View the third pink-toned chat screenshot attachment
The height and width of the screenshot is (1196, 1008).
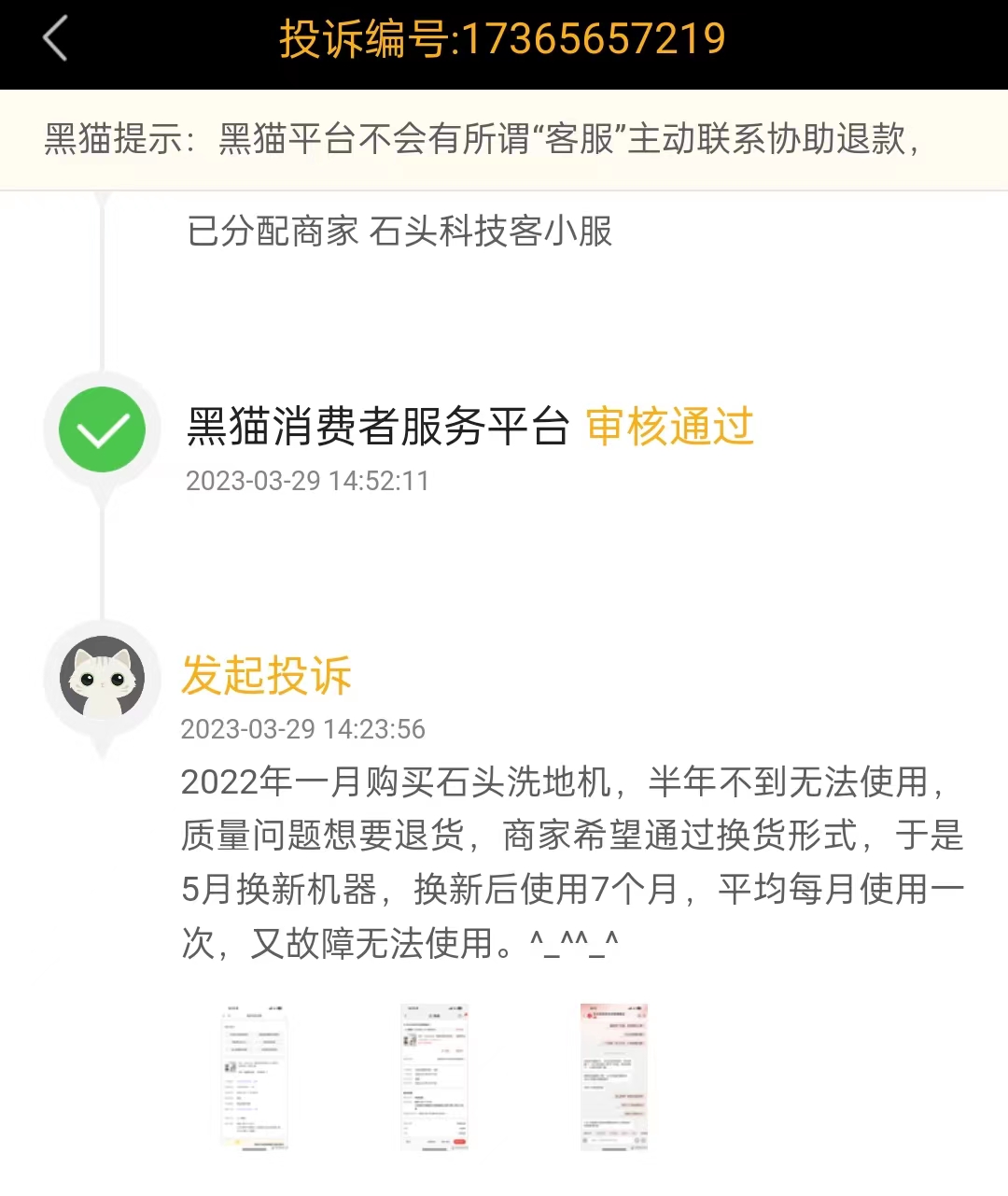(613, 1077)
